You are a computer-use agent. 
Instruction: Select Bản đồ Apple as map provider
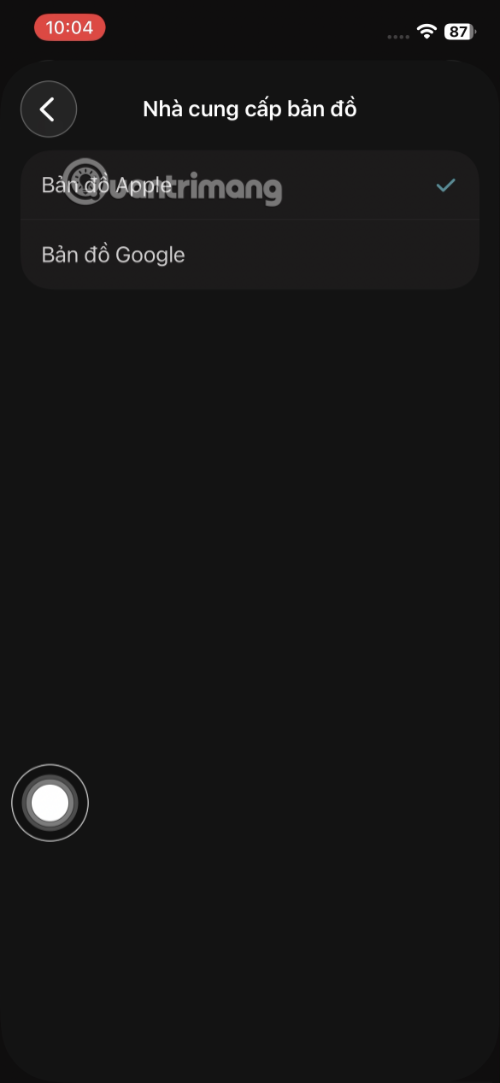250,185
